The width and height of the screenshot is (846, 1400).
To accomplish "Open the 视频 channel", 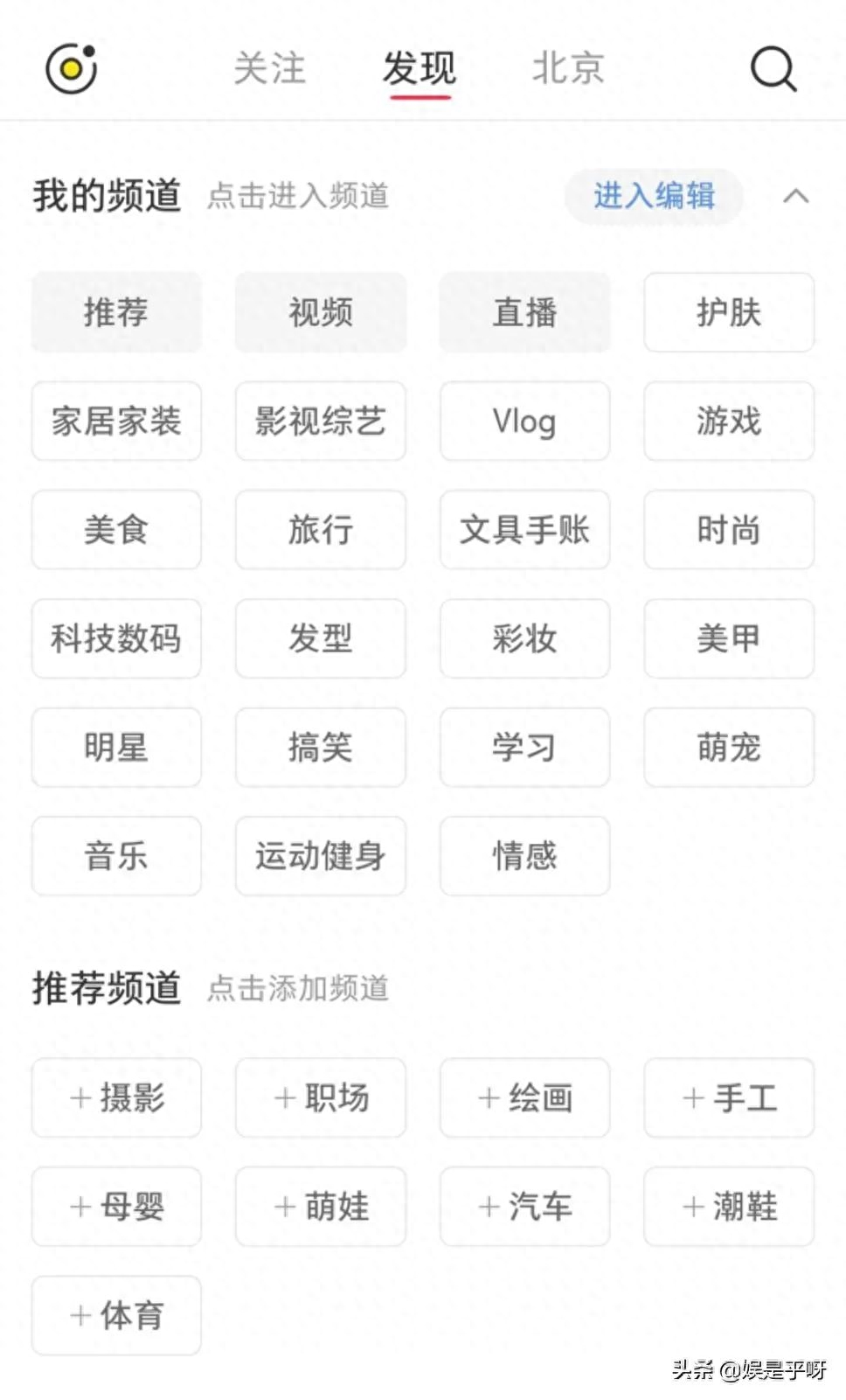I will (x=321, y=312).
